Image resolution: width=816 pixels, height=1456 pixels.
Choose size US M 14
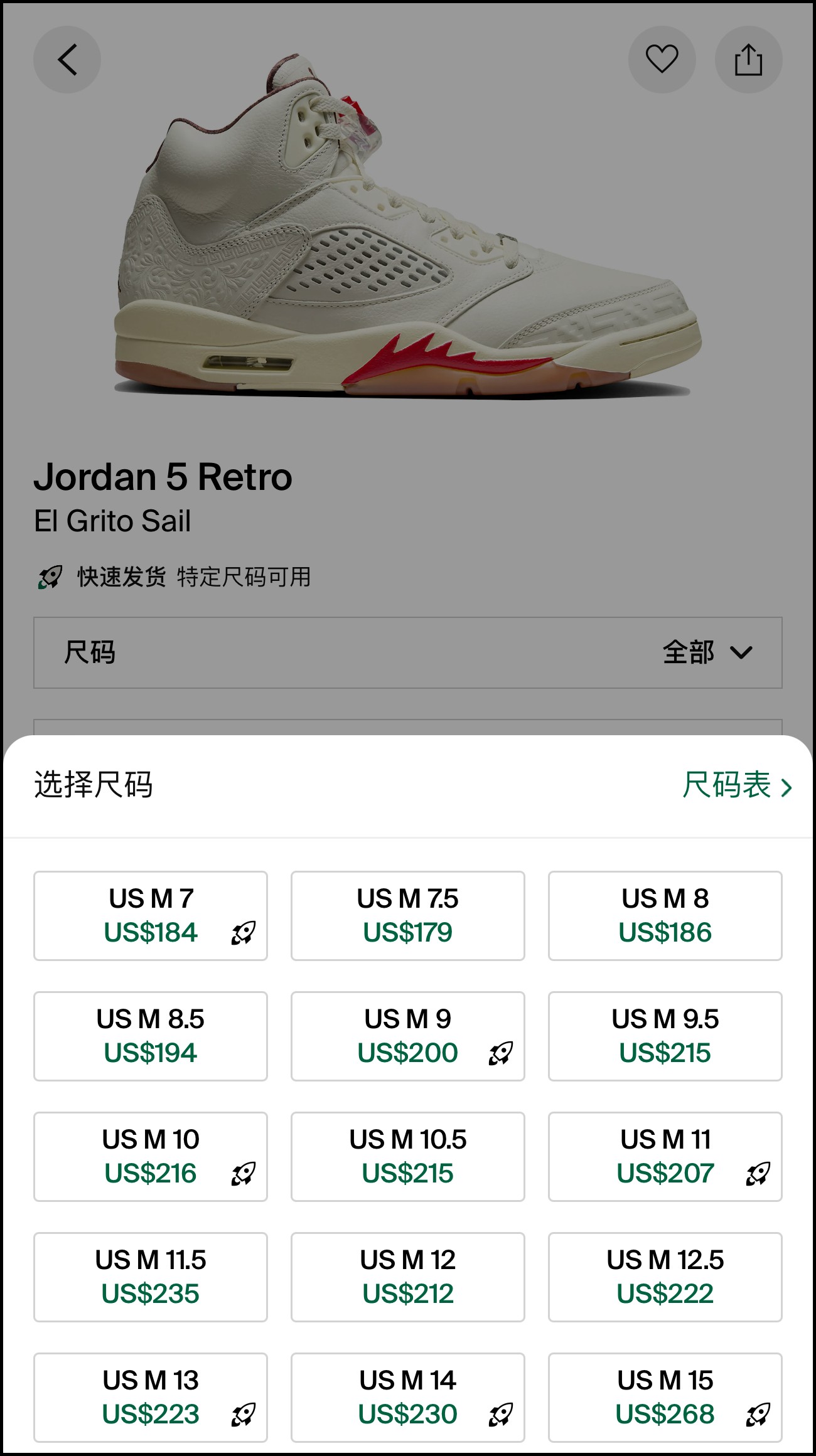[x=408, y=1397]
